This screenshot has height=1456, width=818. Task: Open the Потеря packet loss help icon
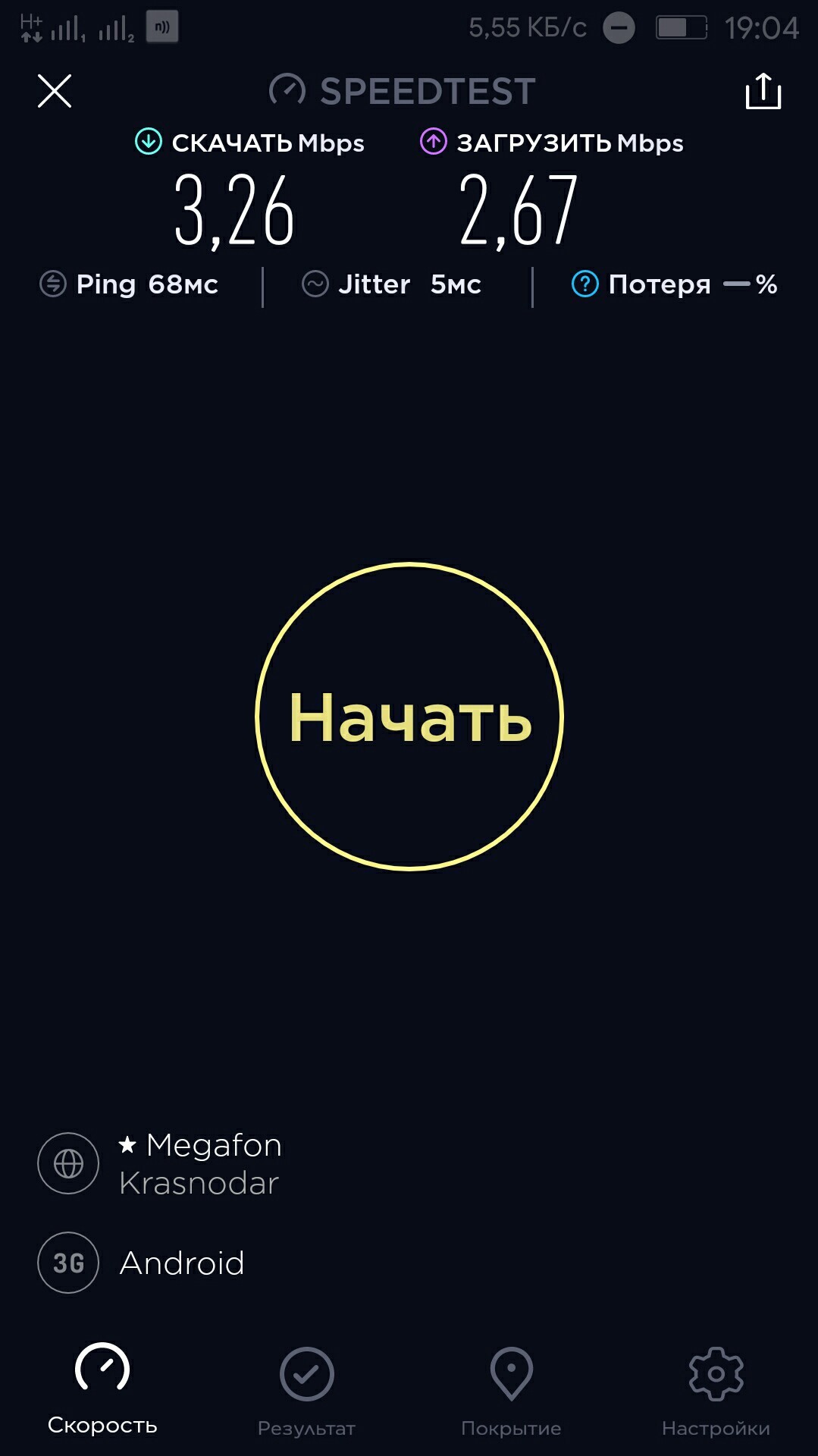tap(585, 284)
